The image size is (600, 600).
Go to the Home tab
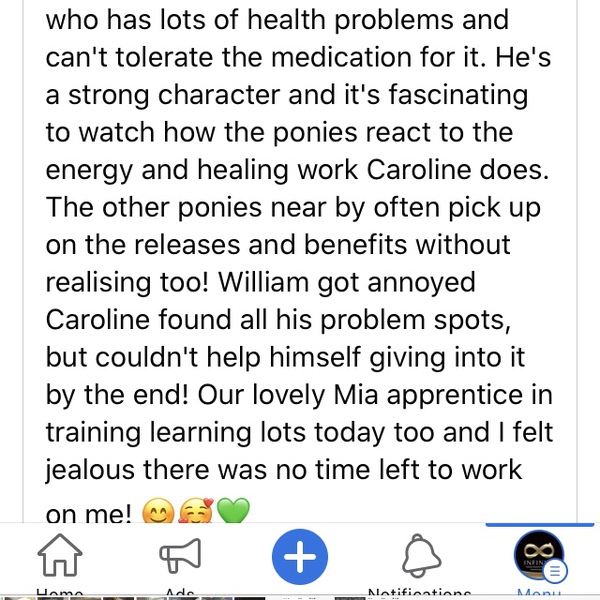point(59,560)
